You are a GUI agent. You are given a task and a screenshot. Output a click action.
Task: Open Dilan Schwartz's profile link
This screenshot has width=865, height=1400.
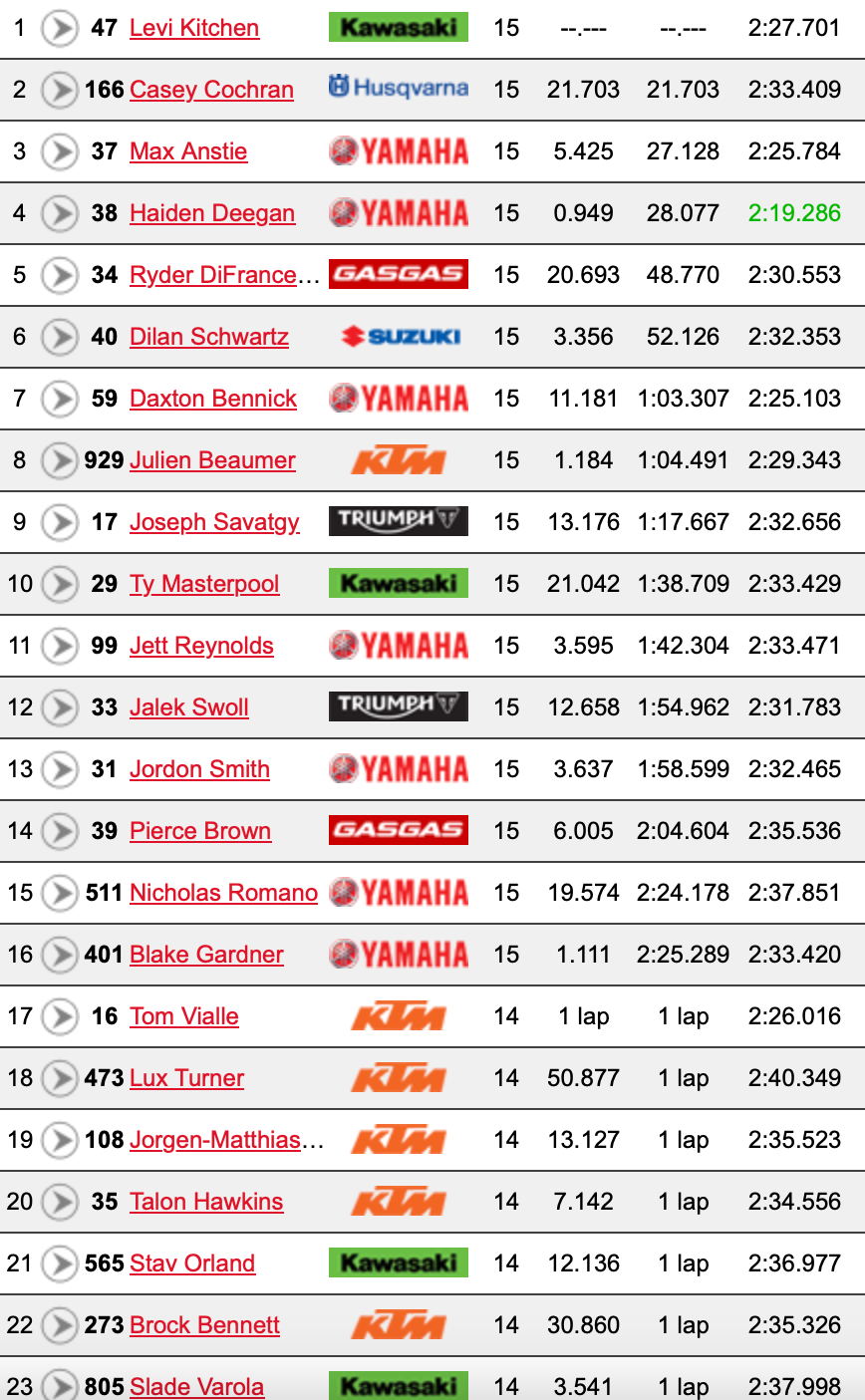(209, 337)
